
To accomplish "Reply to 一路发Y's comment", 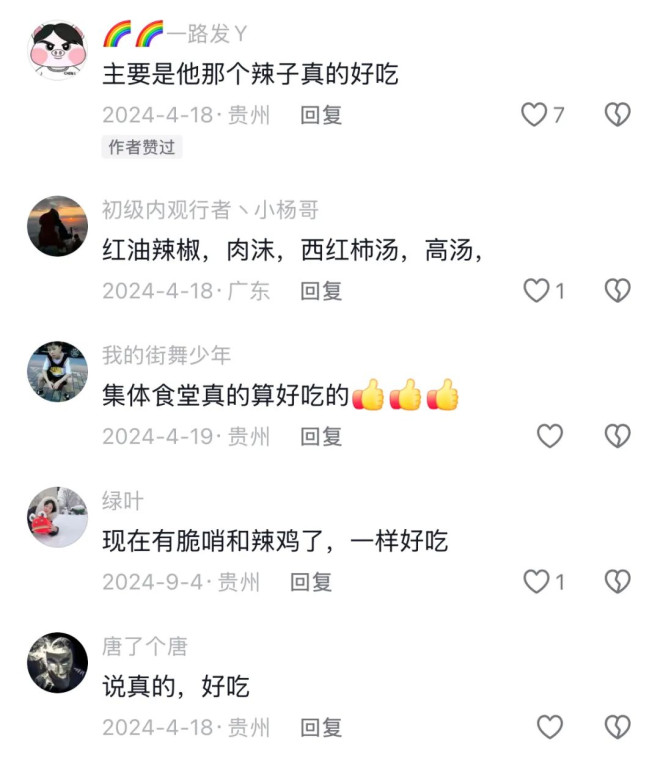I will coord(321,115).
